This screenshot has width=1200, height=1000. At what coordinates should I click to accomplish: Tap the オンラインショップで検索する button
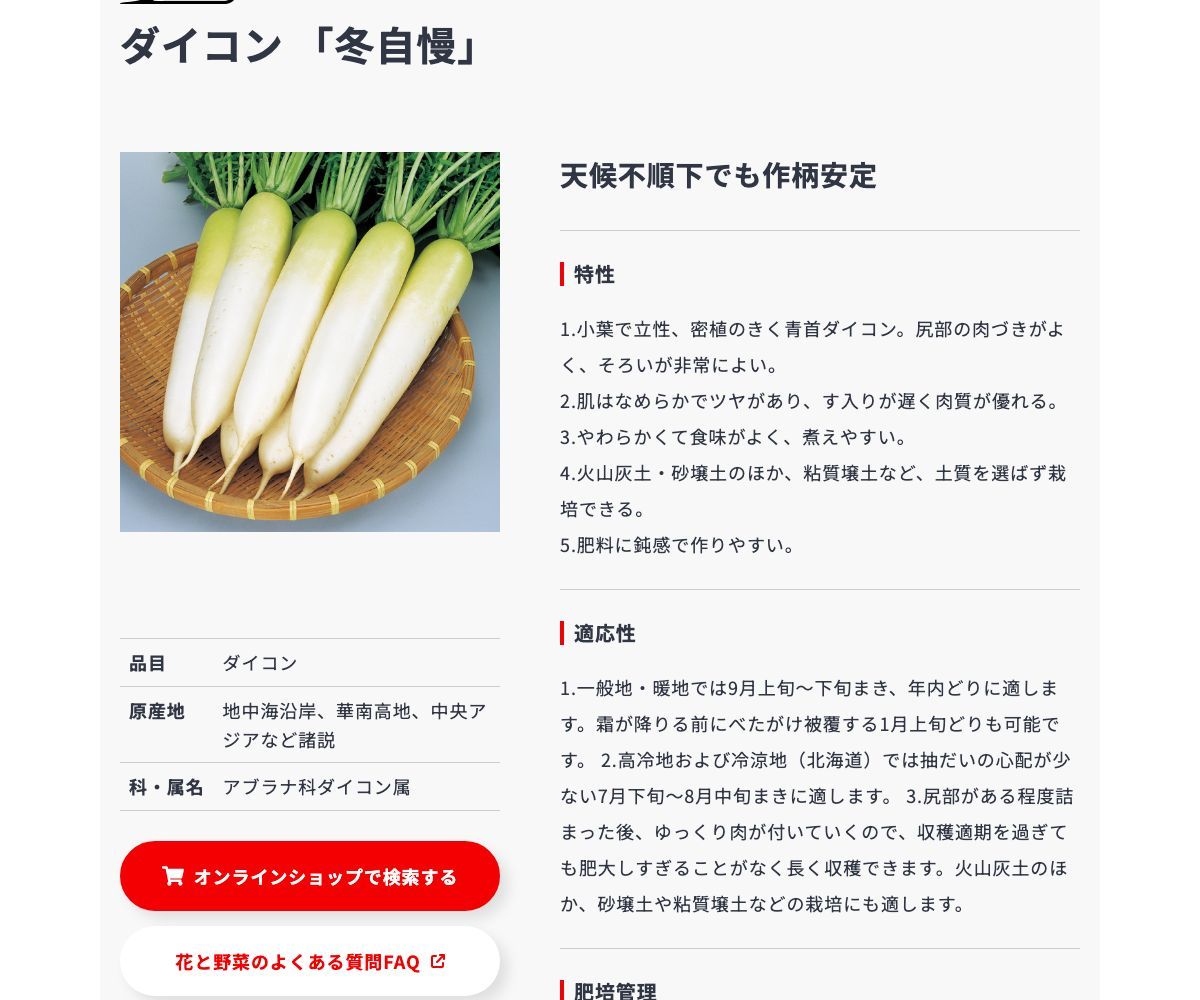[310, 876]
